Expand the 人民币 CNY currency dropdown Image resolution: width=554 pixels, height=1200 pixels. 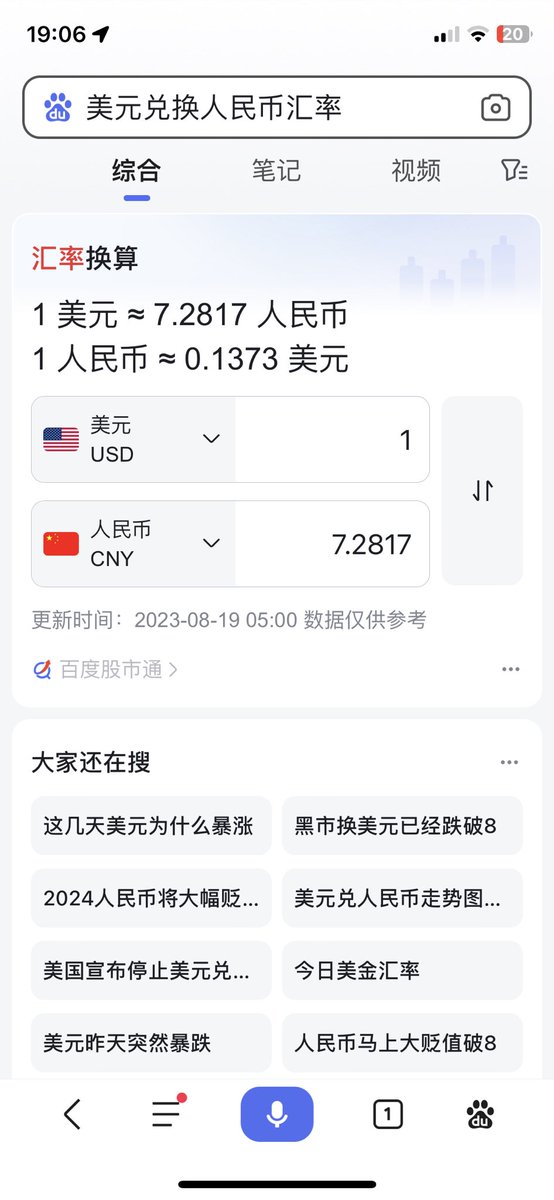[x=133, y=544]
